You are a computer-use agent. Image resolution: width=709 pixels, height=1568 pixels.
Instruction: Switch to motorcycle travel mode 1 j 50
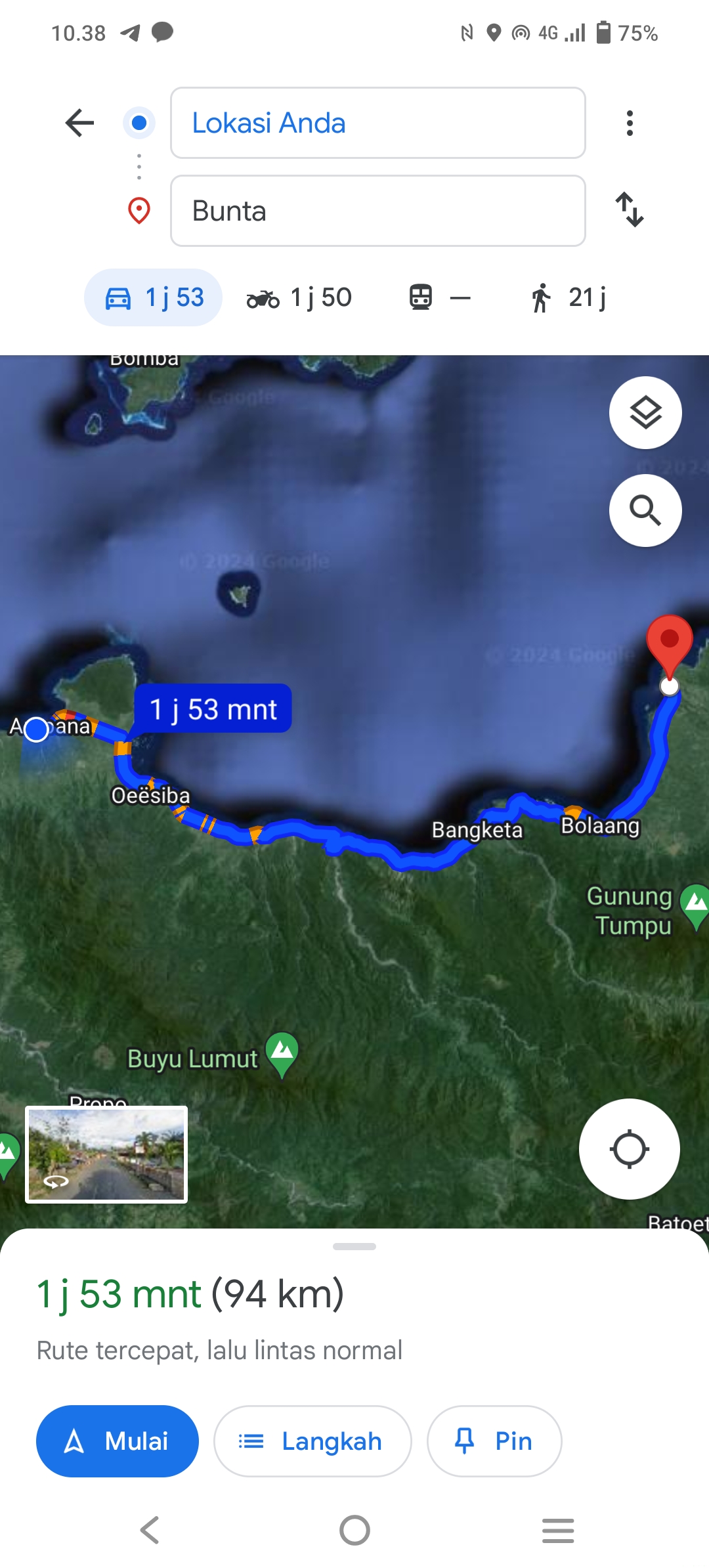[x=299, y=297]
